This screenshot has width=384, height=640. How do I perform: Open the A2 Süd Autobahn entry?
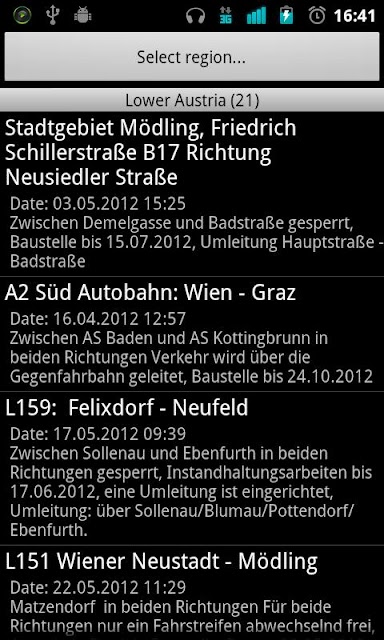click(x=192, y=334)
